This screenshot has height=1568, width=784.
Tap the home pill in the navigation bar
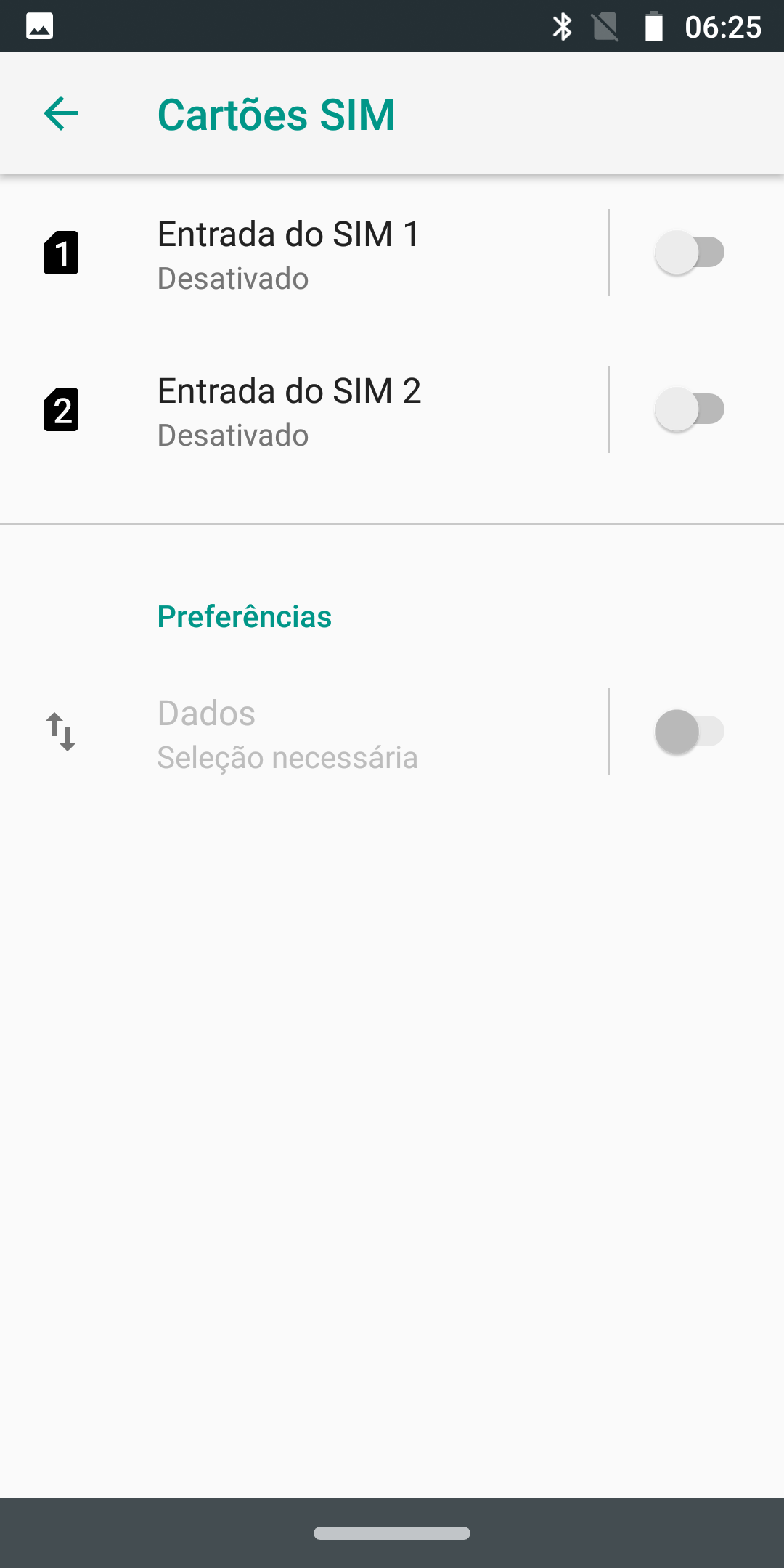[392, 1533]
